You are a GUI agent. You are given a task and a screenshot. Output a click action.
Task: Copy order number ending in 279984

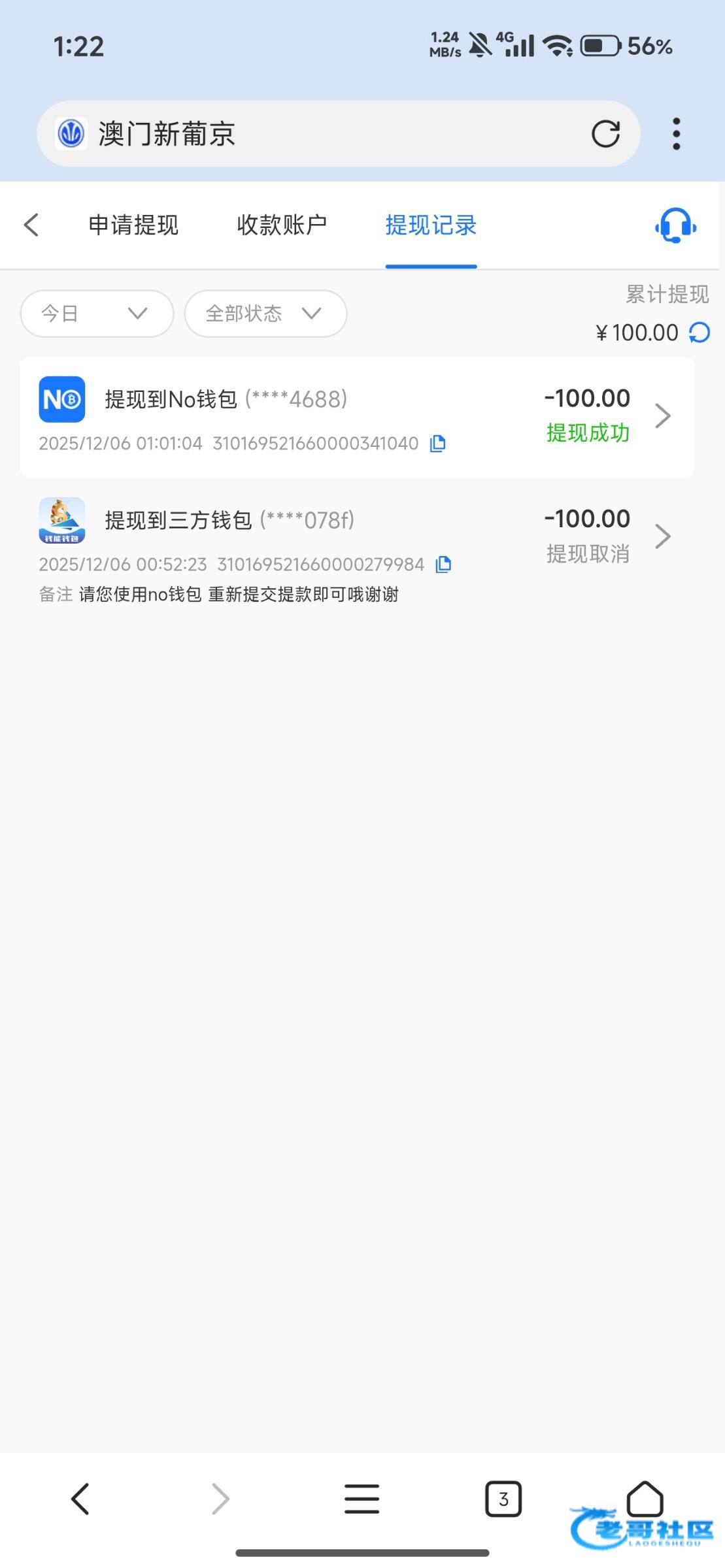coord(443,564)
